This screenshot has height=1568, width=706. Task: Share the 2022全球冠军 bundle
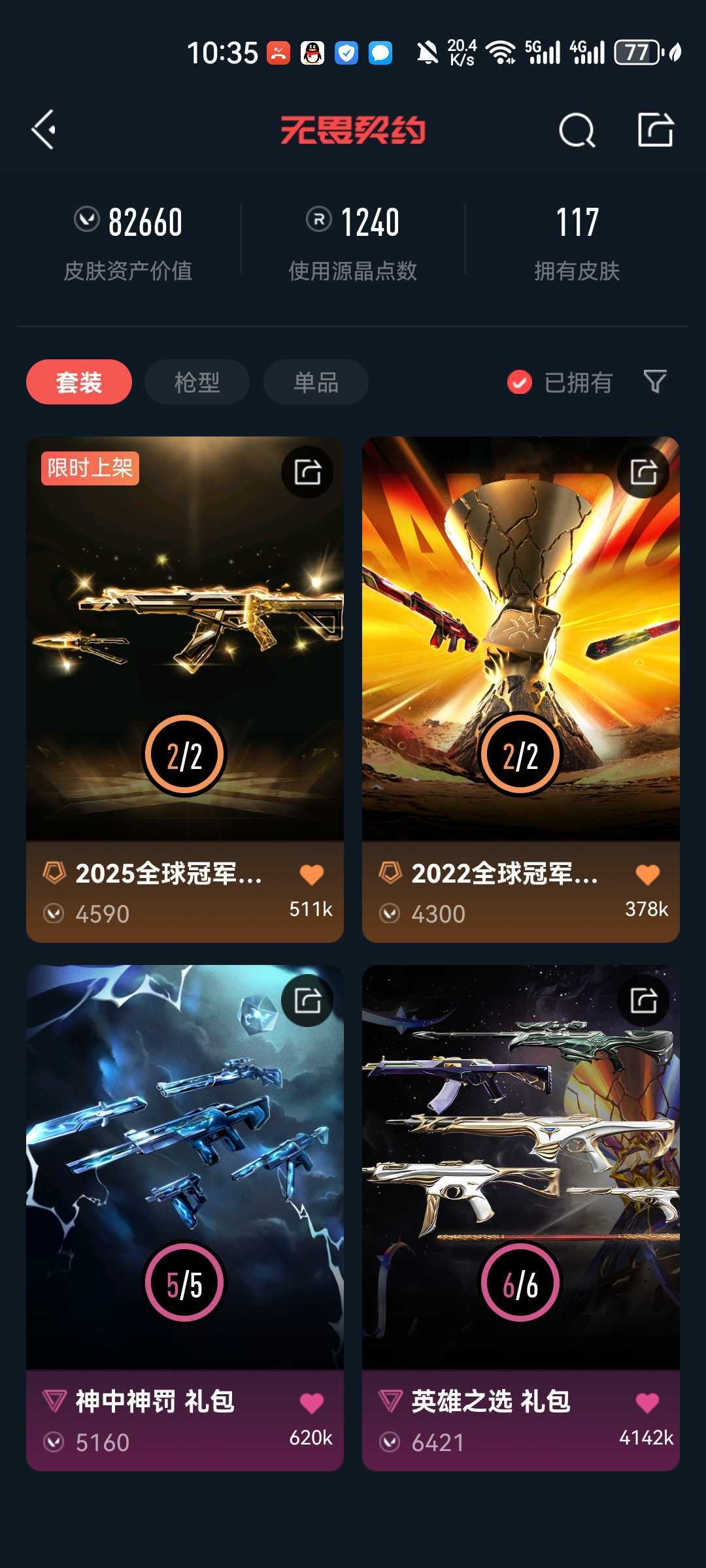point(643,472)
